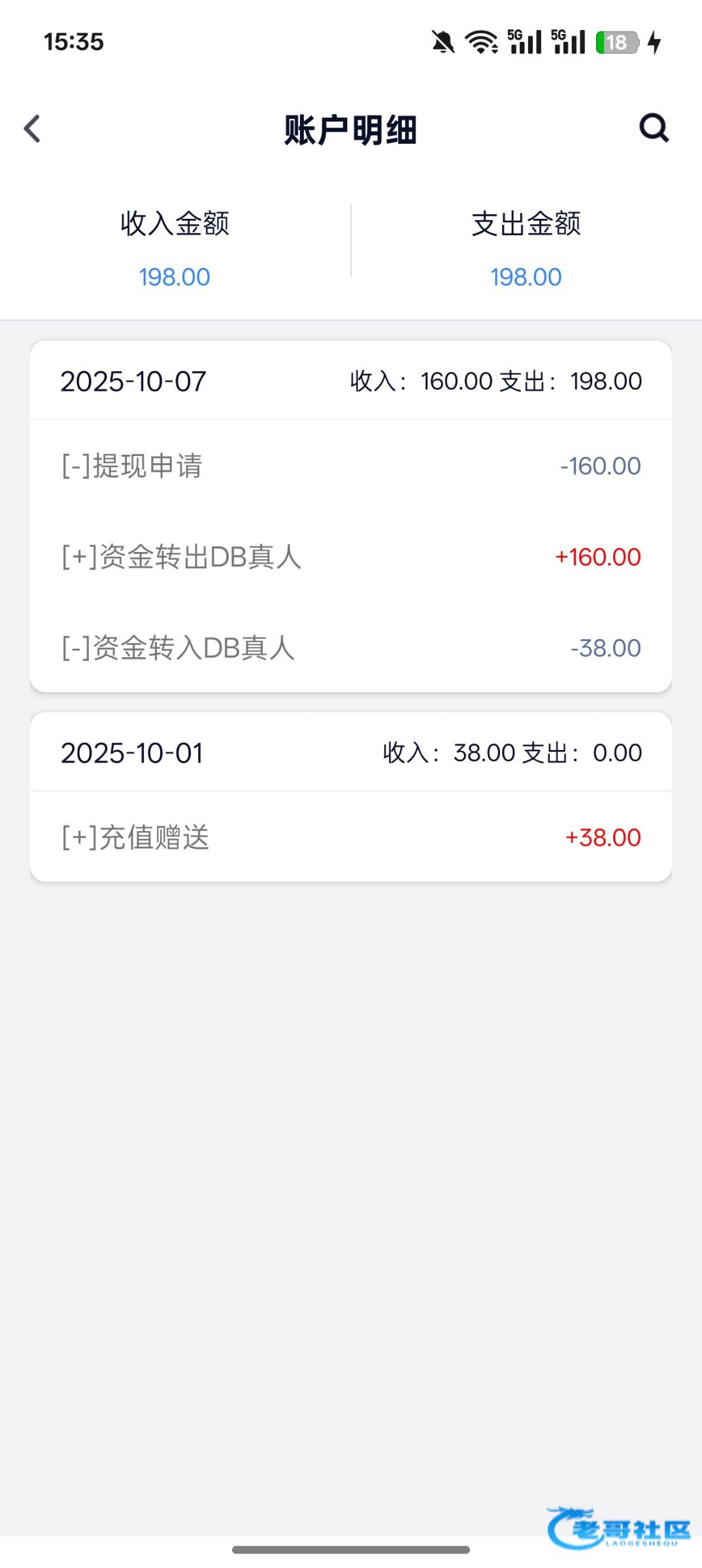Screen dimensions: 702x1568
Task: Open the search icon in the header
Action: [654, 128]
